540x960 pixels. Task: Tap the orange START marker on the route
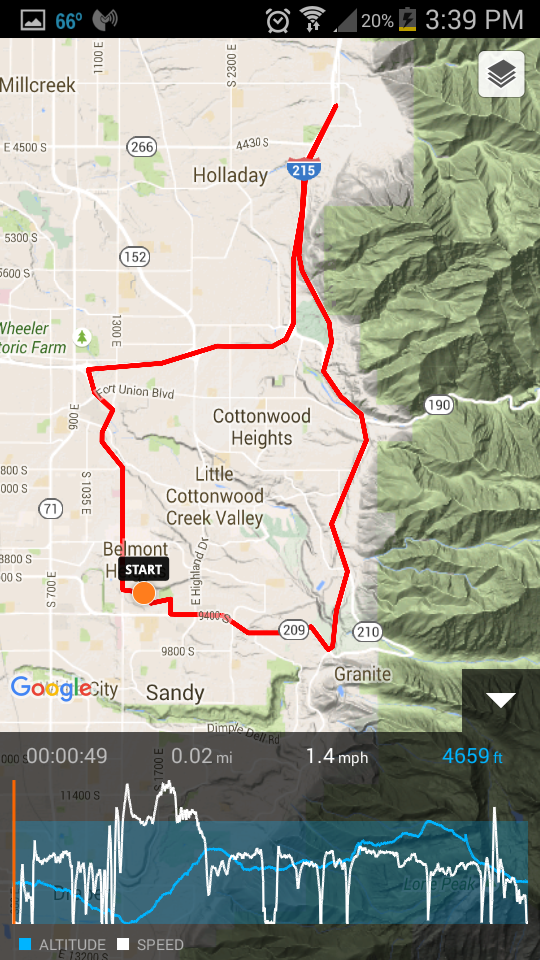(x=144, y=593)
